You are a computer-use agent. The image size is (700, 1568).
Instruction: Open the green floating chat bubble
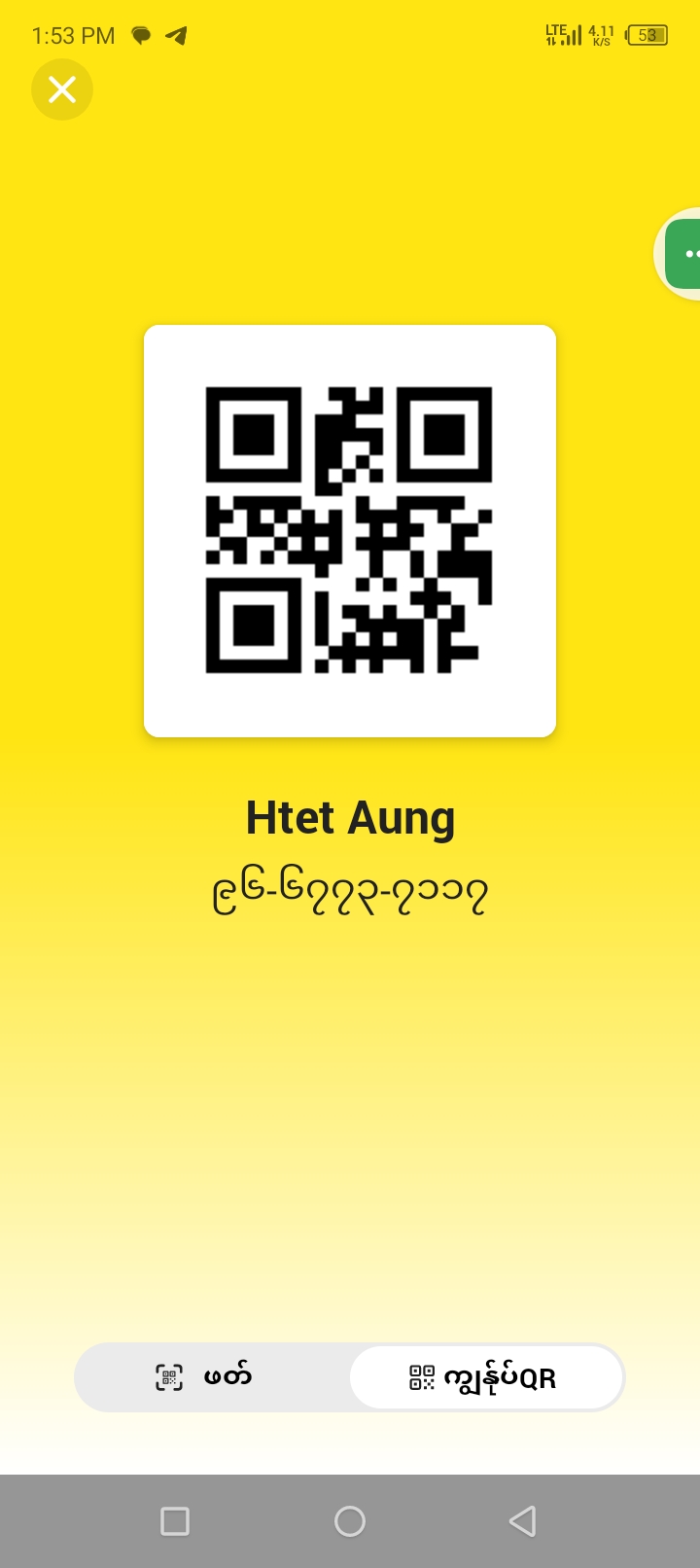683,254
